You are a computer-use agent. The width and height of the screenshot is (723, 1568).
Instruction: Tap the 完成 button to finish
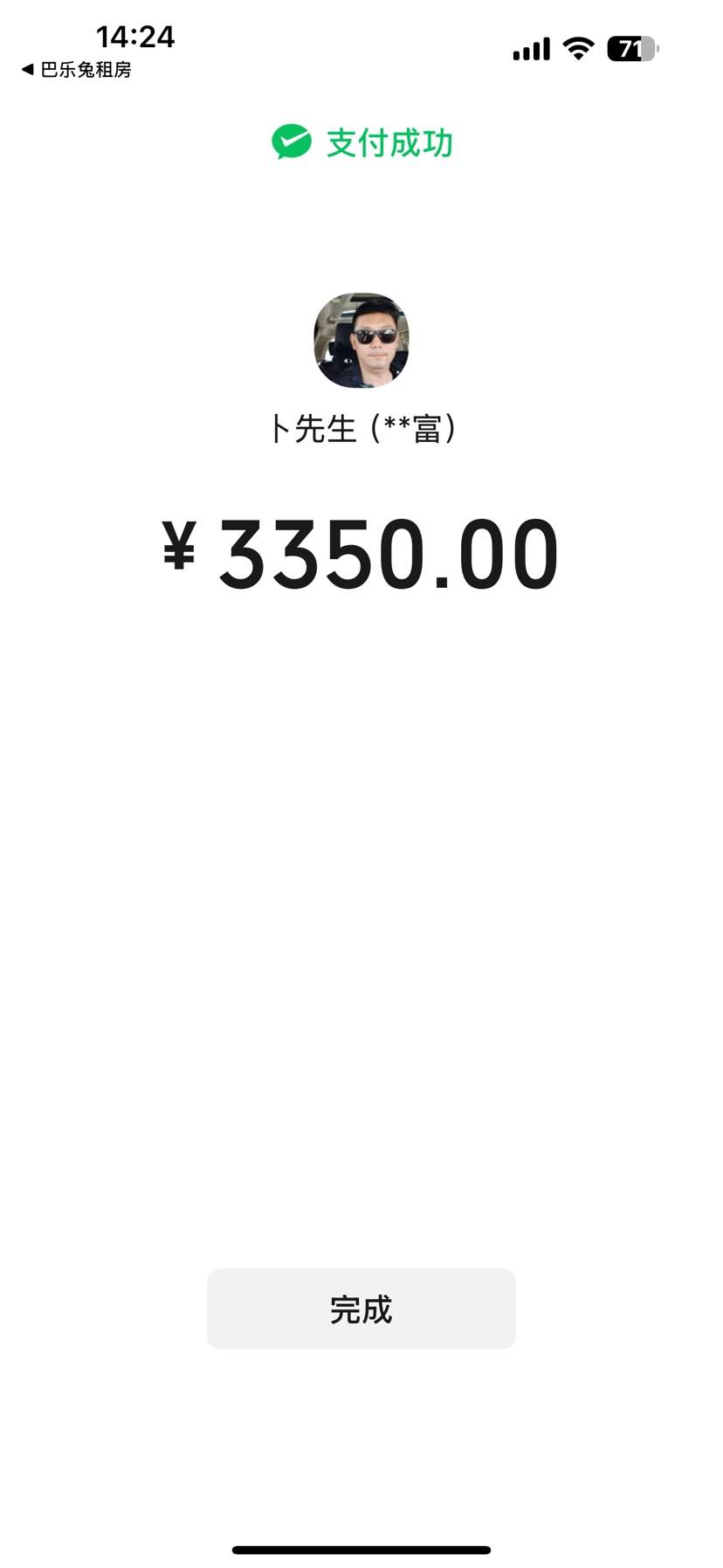coord(361,1308)
